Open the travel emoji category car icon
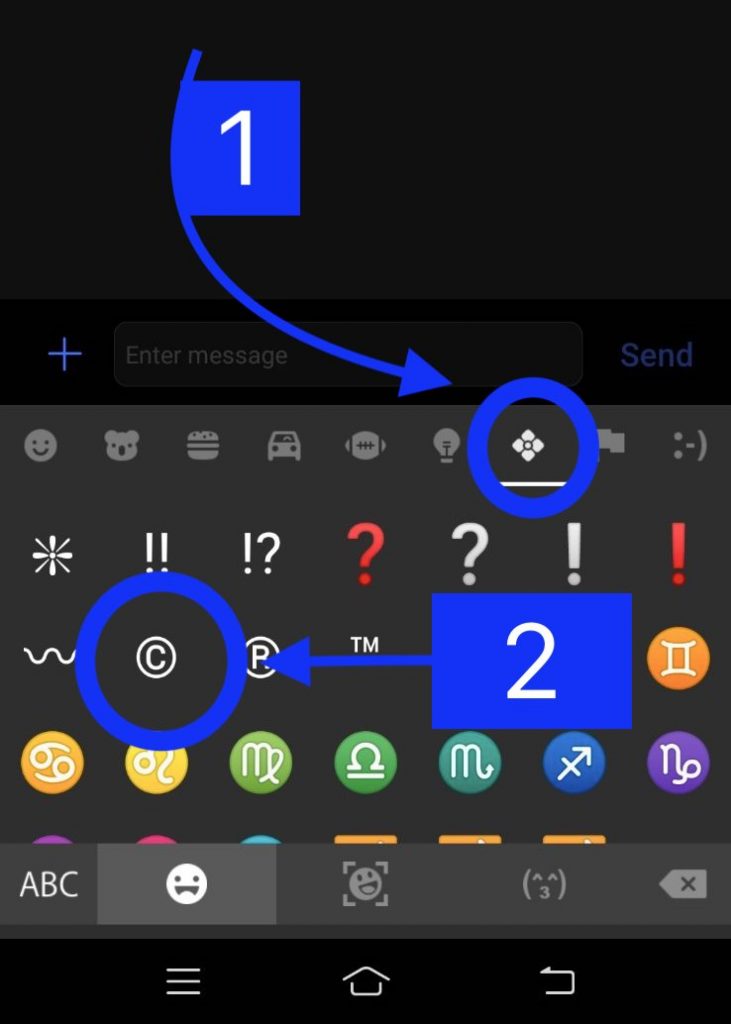 click(x=283, y=444)
